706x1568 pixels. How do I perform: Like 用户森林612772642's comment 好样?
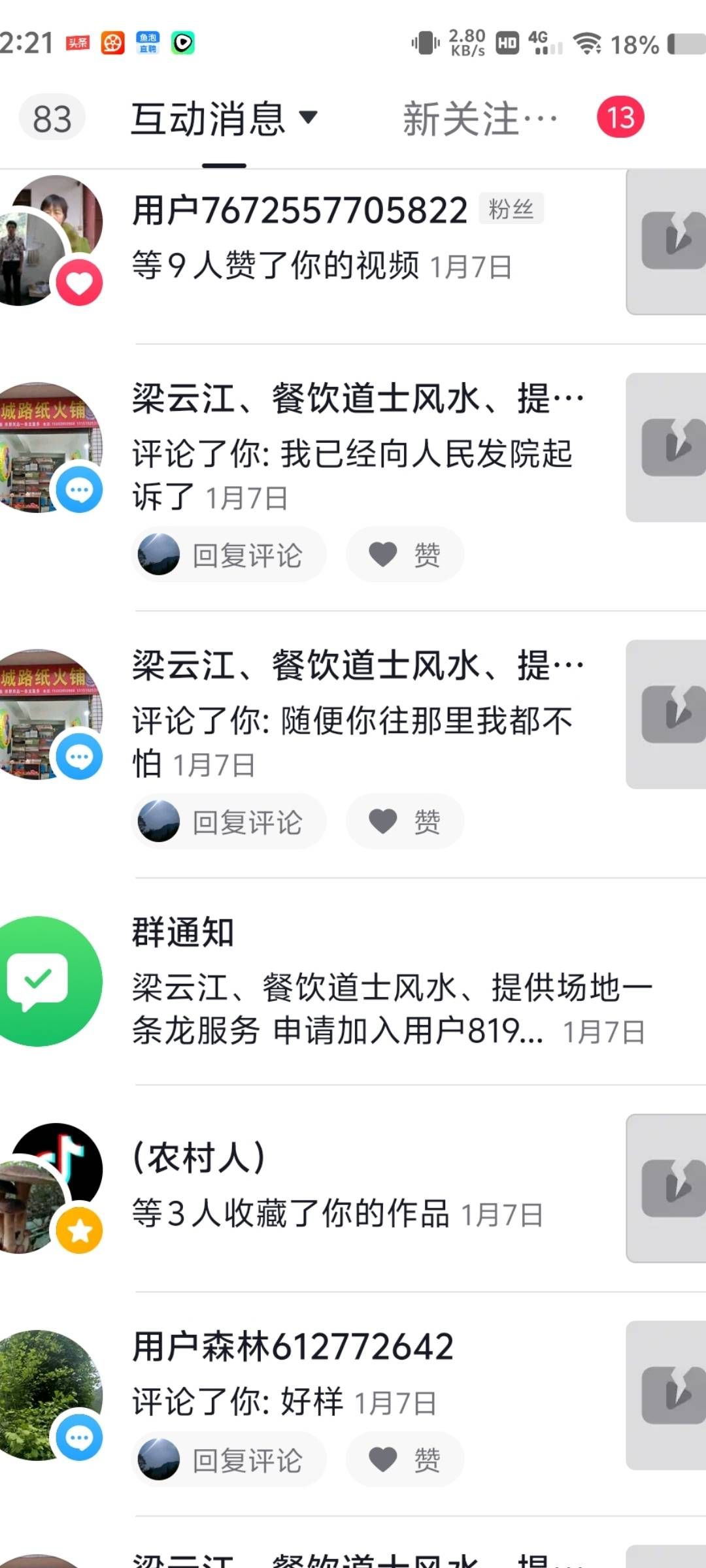(405, 1460)
